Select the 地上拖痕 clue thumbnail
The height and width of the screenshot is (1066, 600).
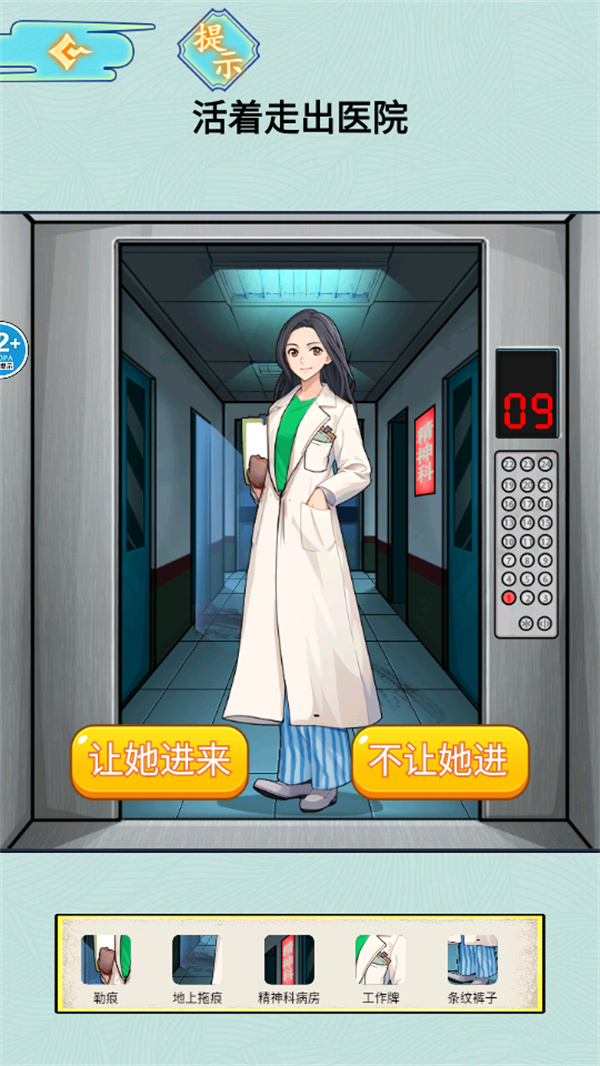[197, 960]
